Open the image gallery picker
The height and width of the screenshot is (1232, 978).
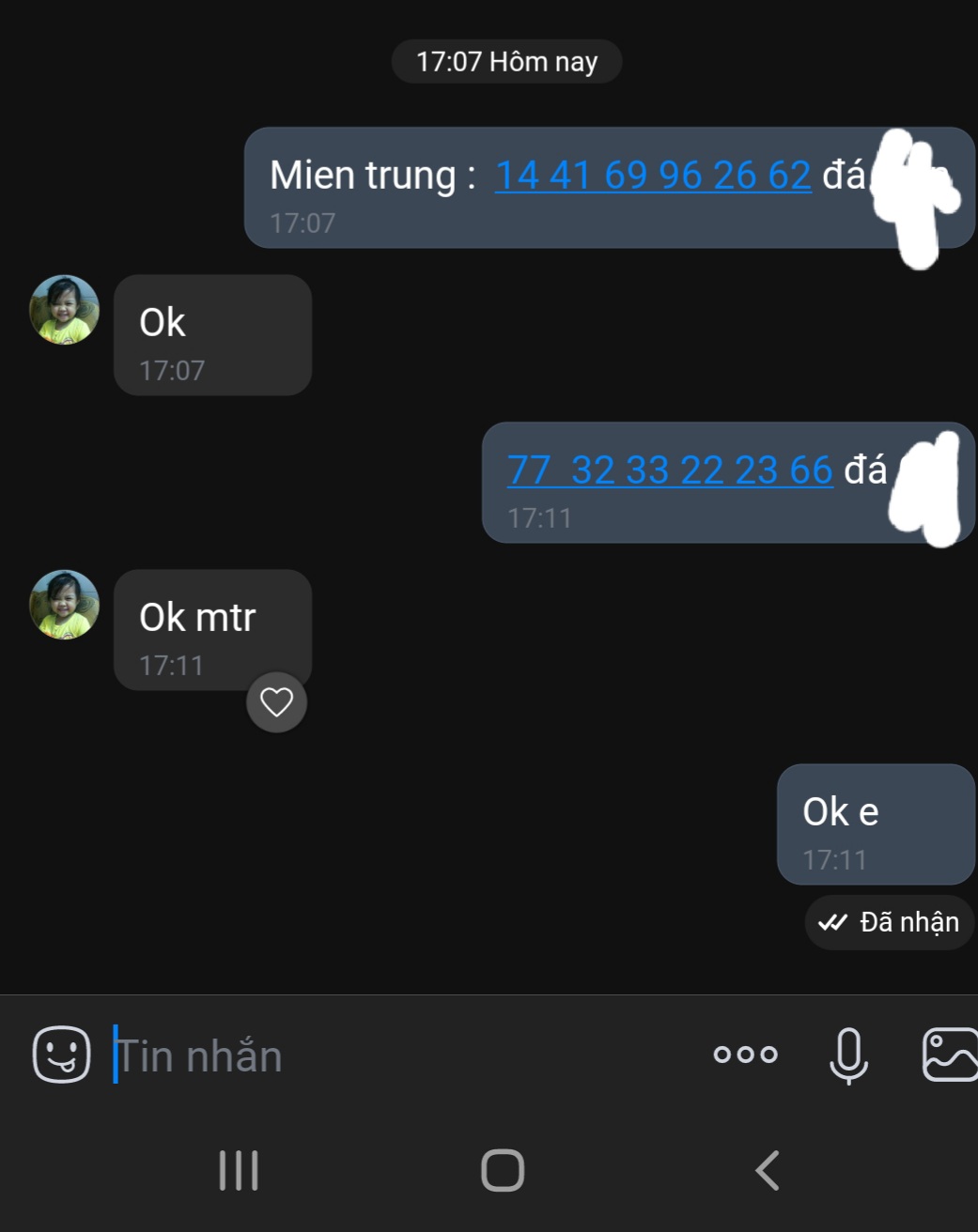tap(949, 1055)
